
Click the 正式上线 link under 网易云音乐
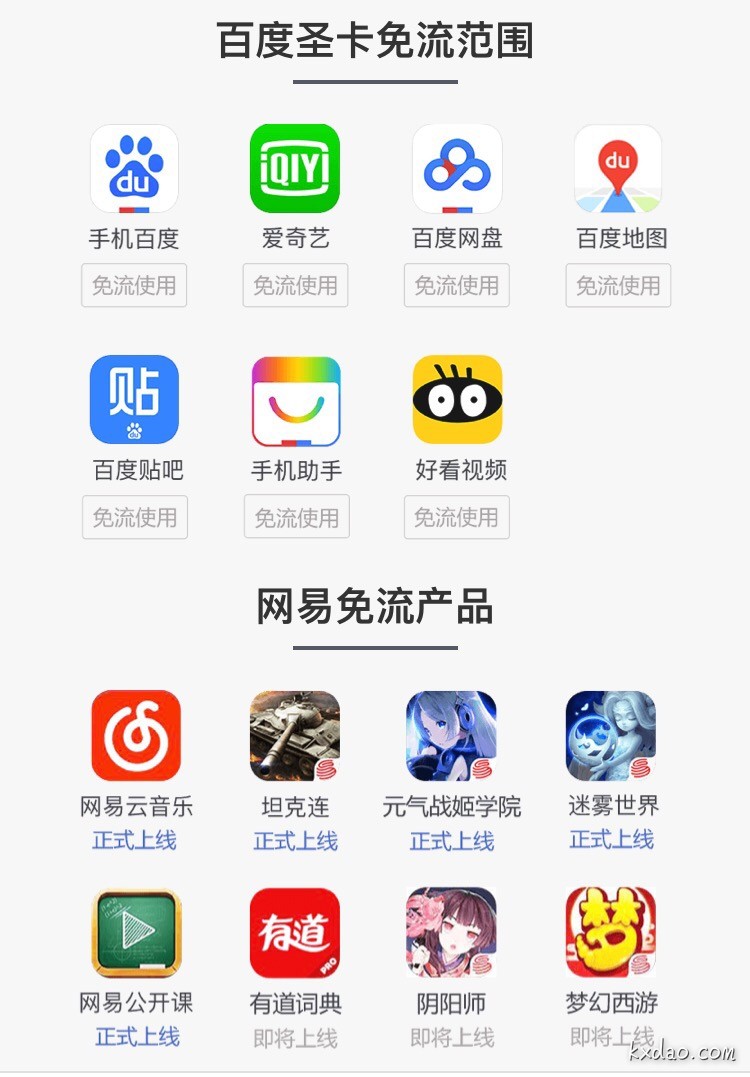point(135,841)
